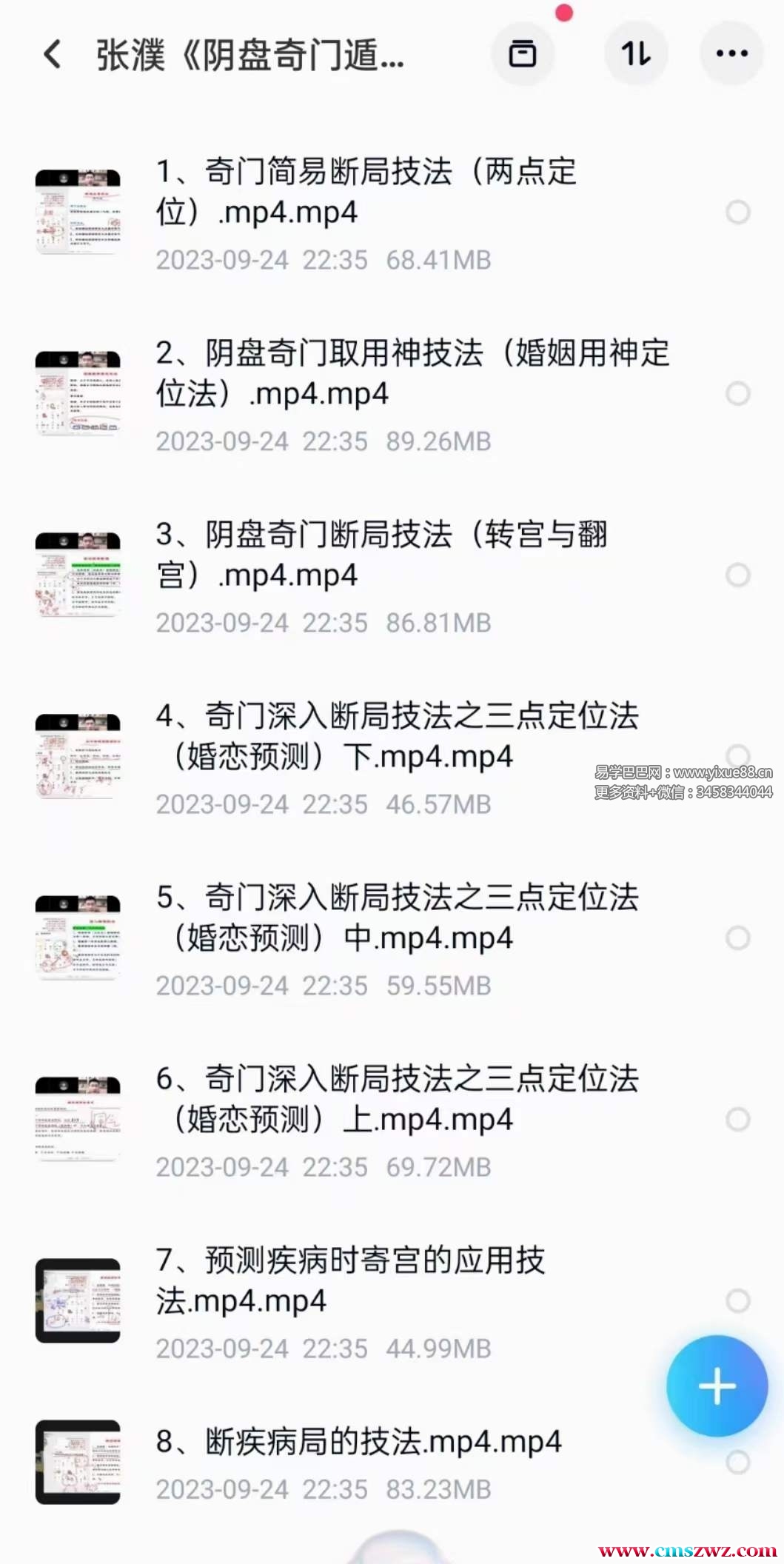Open video 6、三点定位法 (婚恋预测) 上
This screenshot has width=784, height=1564.
(x=397, y=1099)
